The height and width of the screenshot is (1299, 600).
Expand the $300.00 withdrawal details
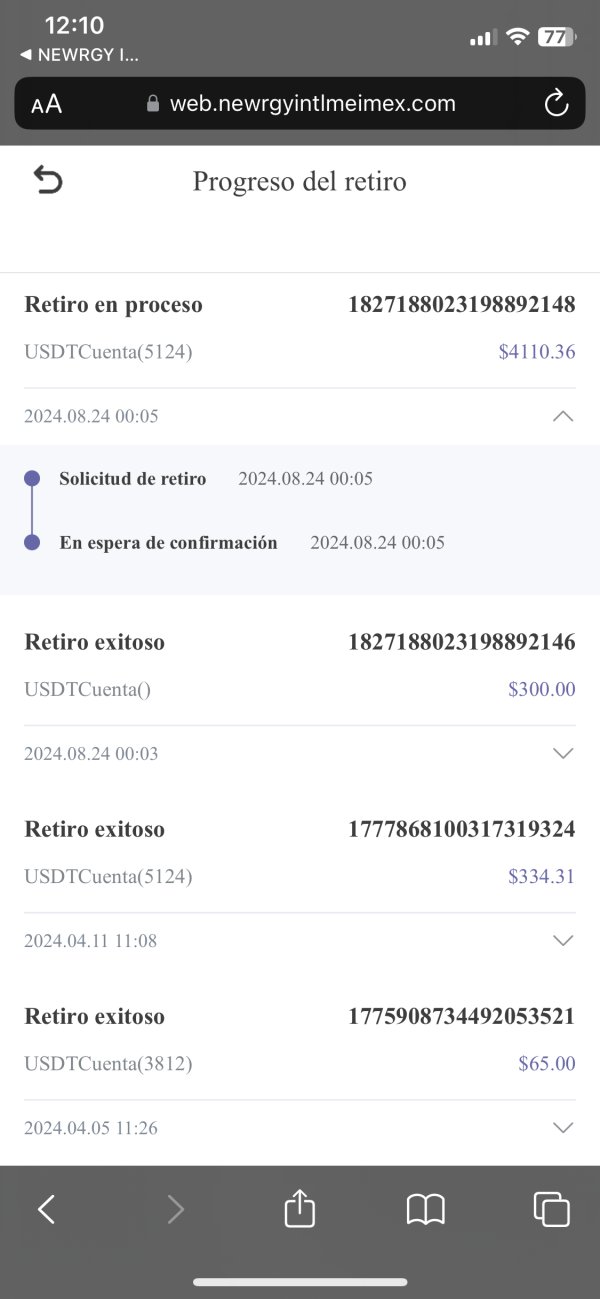[x=563, y=753]
